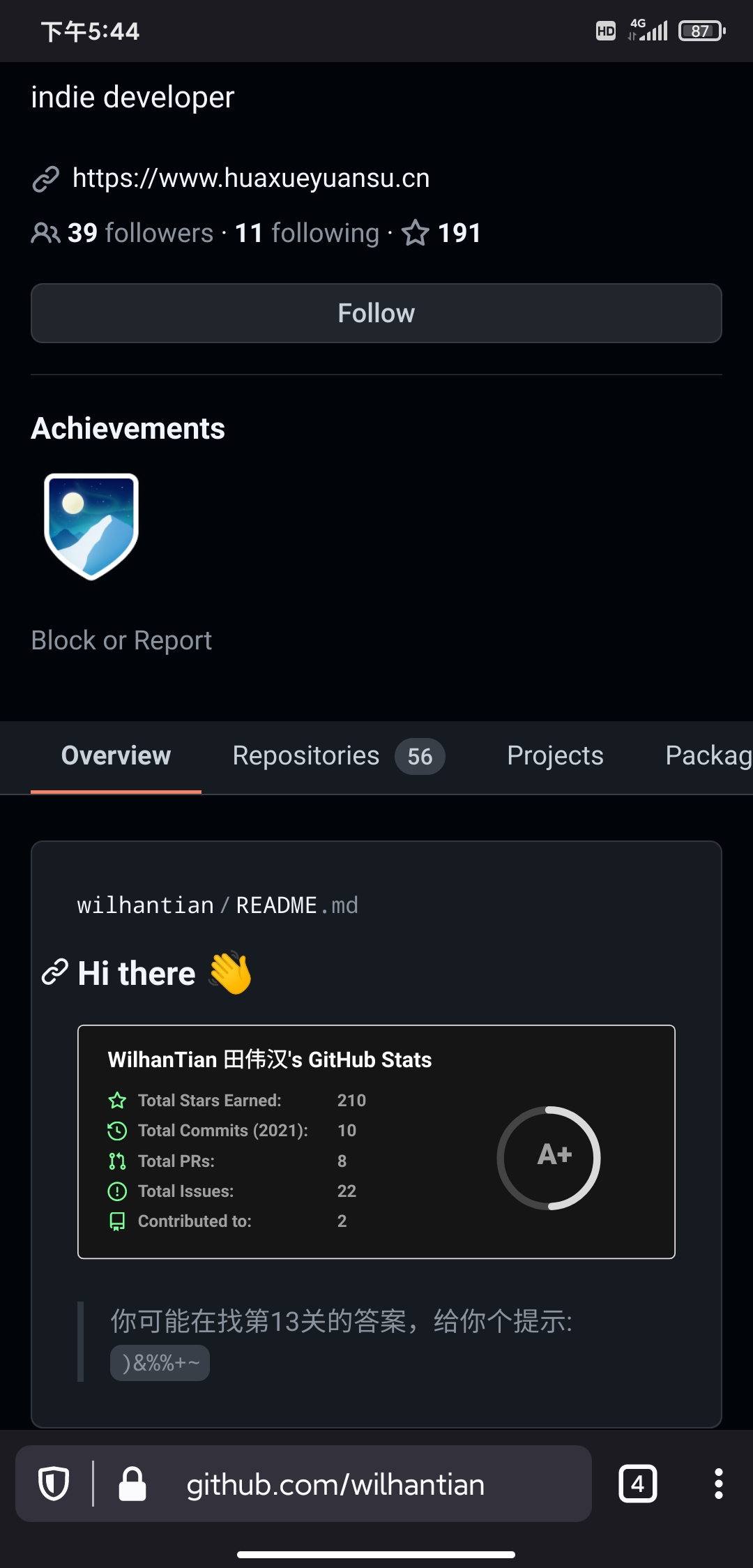Open the 191 starred repositories
Viewport: 753px width, 1568px height.
point(443,233)
